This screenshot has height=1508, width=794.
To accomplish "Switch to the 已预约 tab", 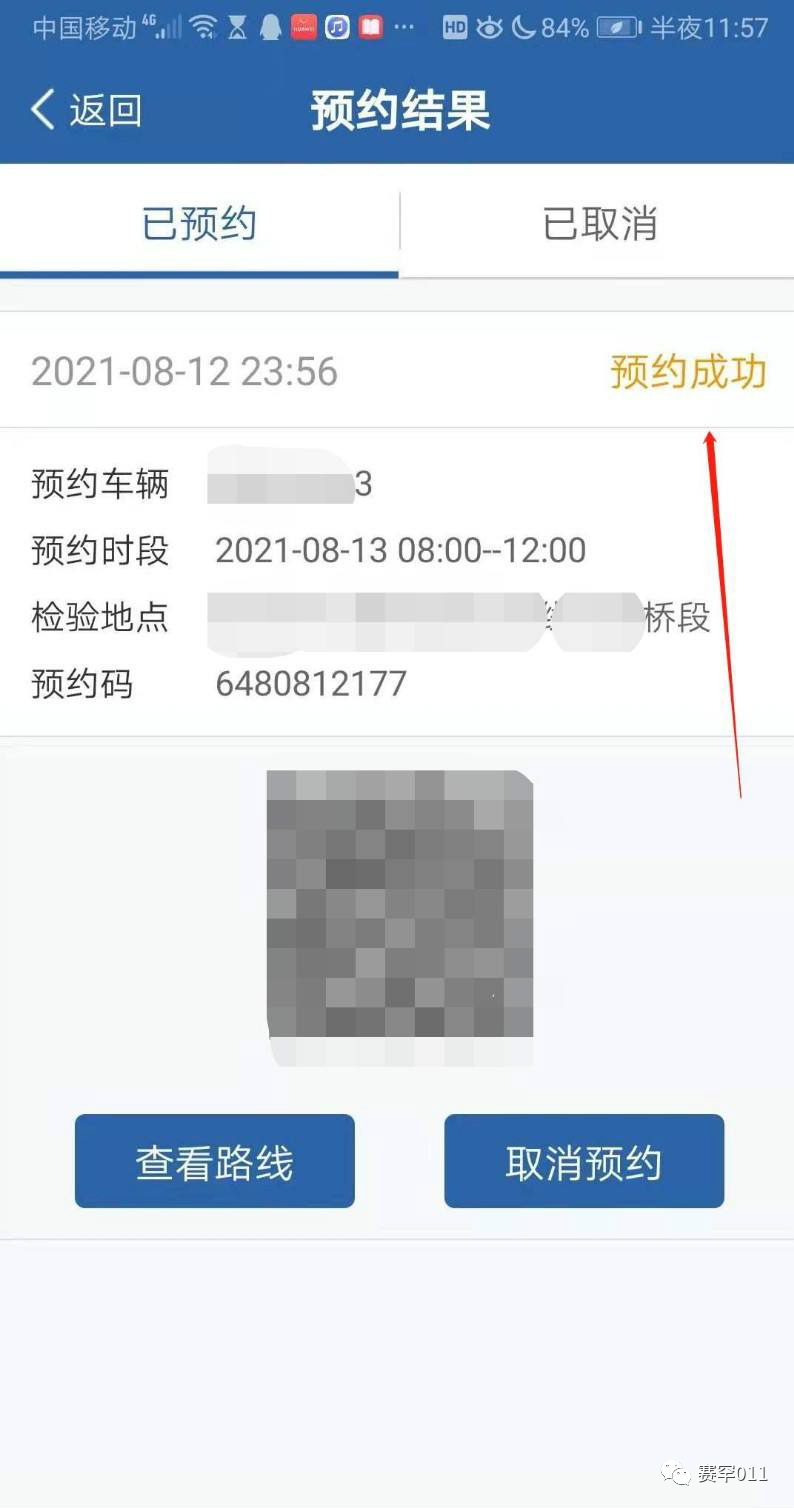I will coord(199,224).
